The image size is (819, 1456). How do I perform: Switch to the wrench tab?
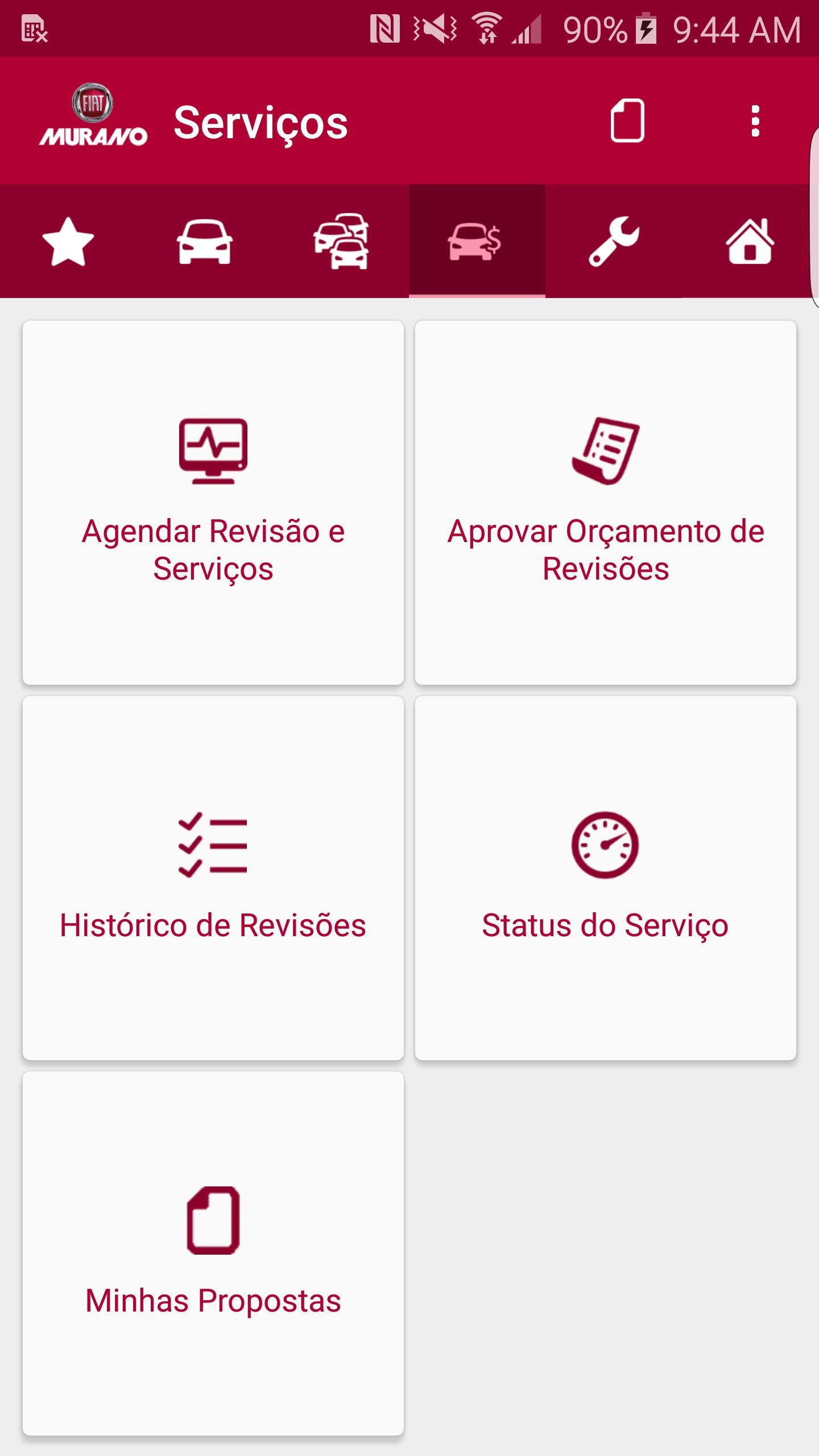coord(614,241)
